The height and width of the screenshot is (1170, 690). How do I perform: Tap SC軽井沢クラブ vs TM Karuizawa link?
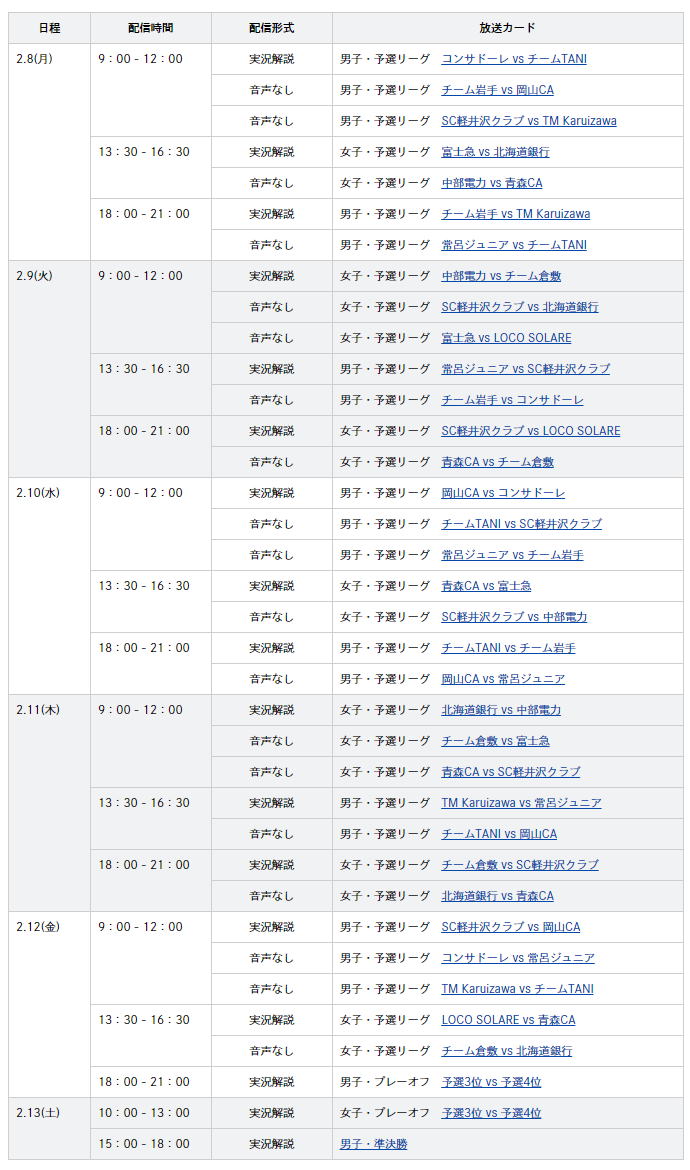pyautogui.click(x=529, y=121)
